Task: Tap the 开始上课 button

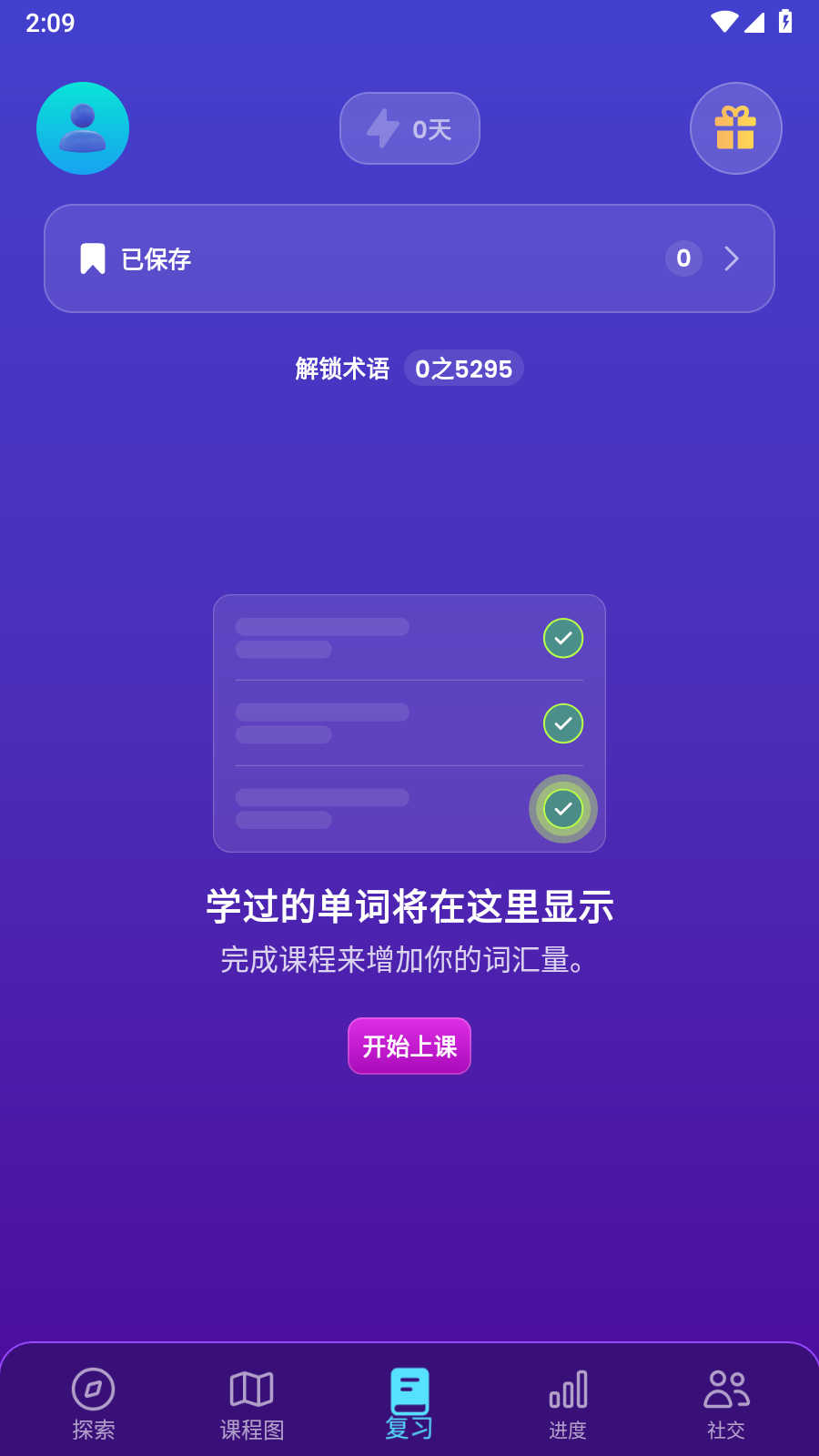Action: [x=409, y=1046]
